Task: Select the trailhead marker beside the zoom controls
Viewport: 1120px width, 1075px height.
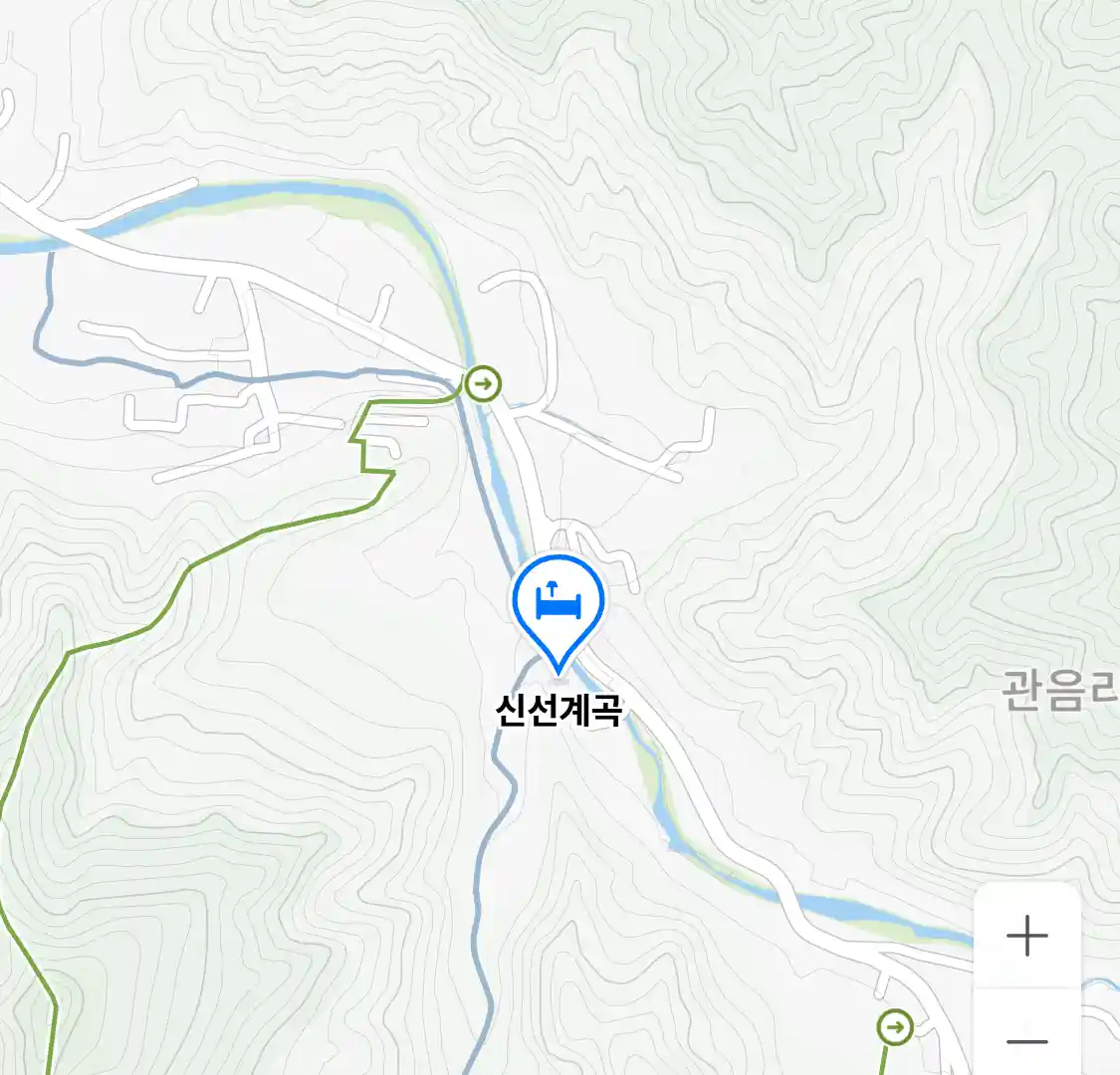Action: coord(895,1026)
